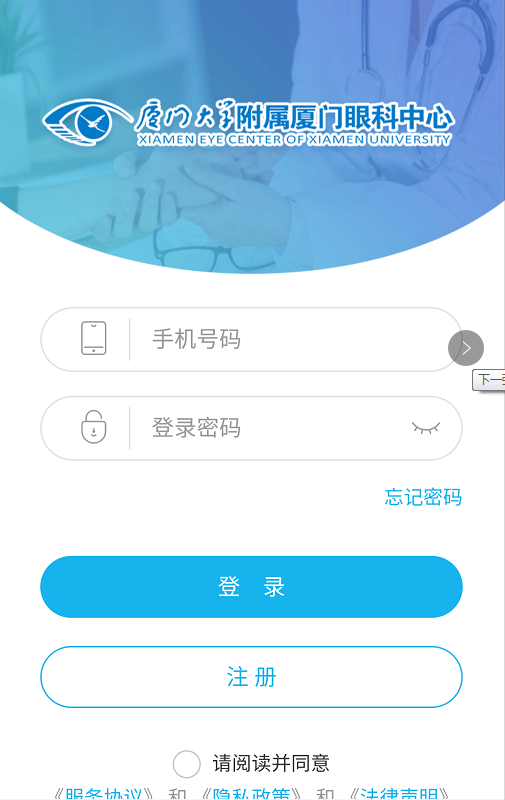The height and width of the screenshot is (800, 505).
Task: Read the 法律声明 legal statement
Action: click(399, 794)
